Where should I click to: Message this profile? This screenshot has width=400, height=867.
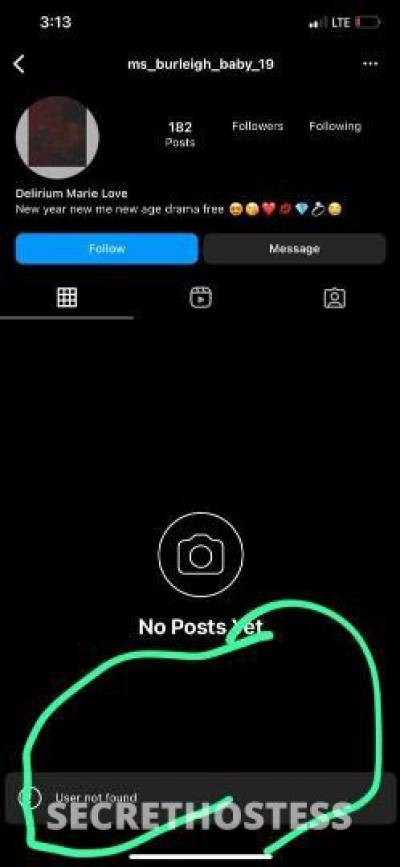coord(294,249)
